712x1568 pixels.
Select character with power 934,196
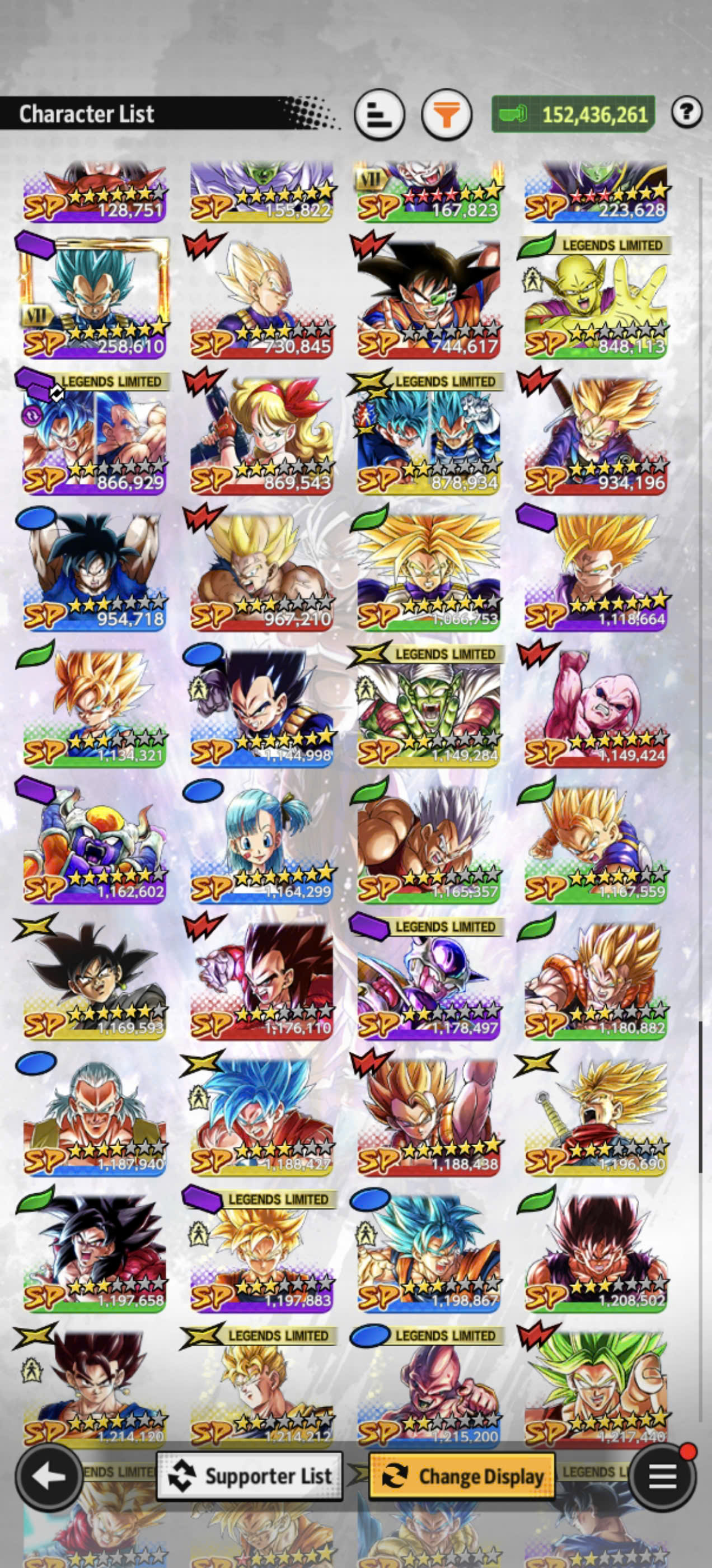(x=596, y=433)
